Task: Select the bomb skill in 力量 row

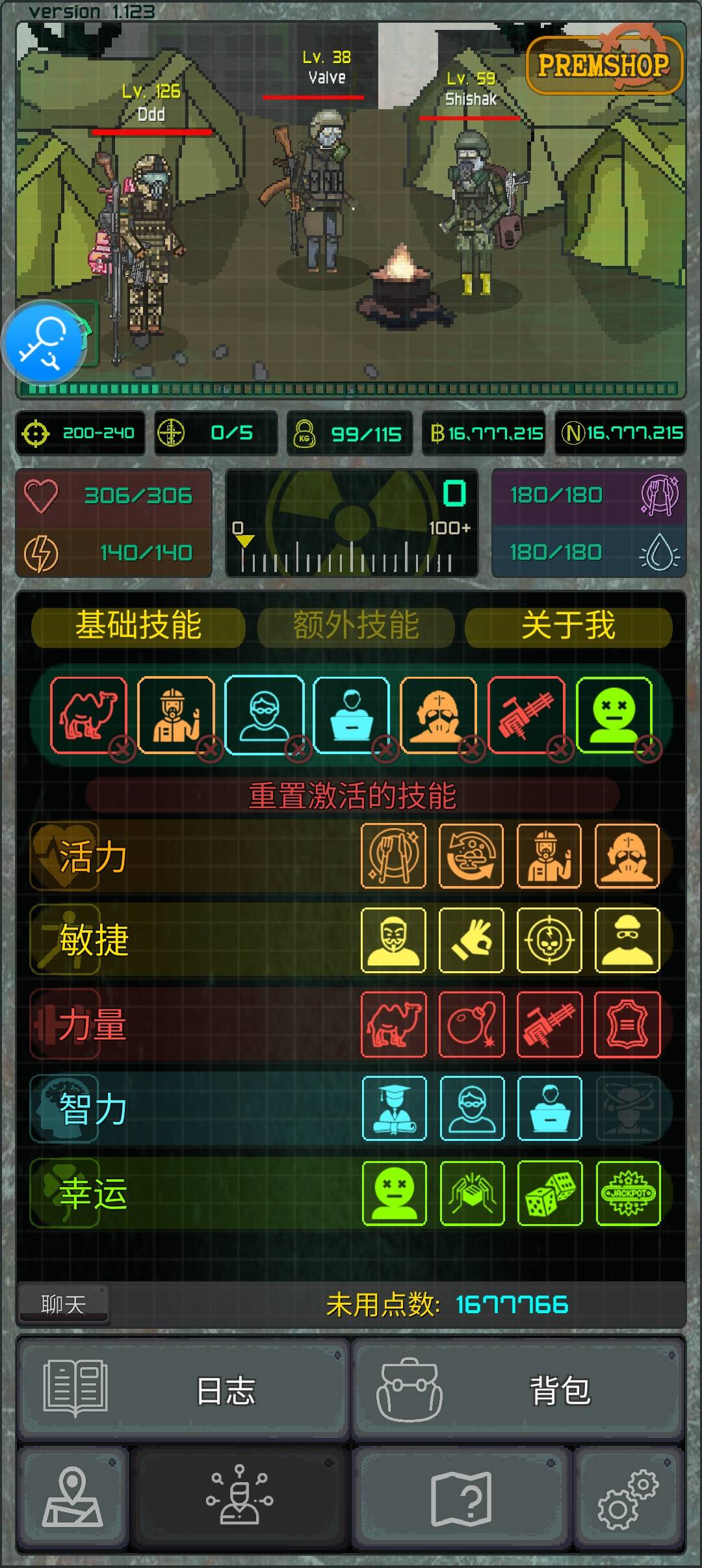Action: point(472,1025)
